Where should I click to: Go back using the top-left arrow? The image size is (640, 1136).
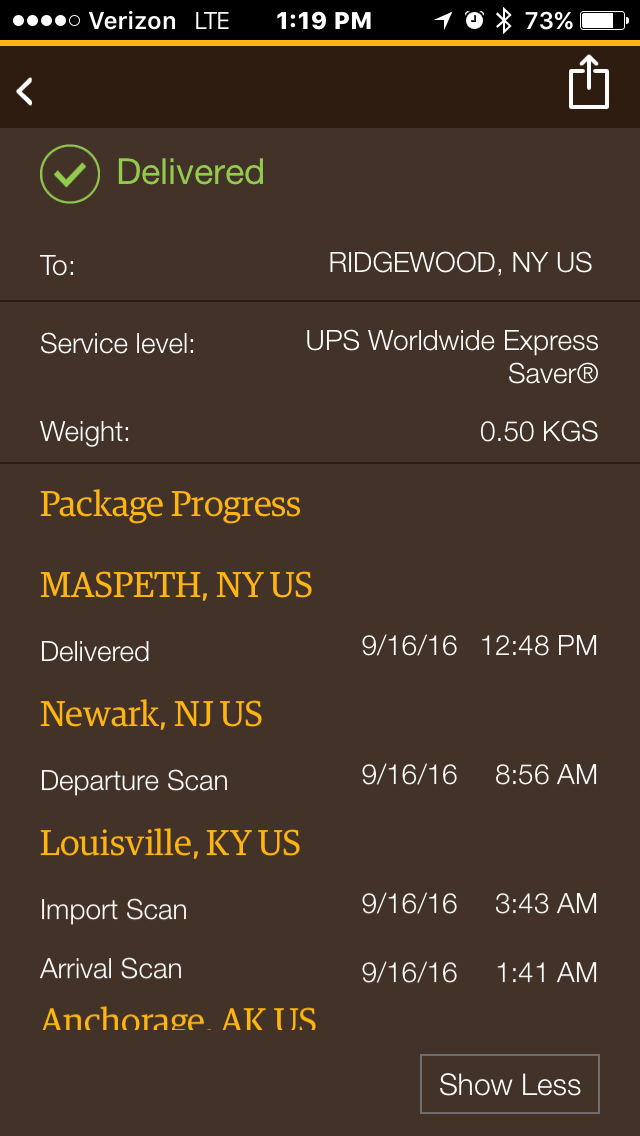pos(25,91)
